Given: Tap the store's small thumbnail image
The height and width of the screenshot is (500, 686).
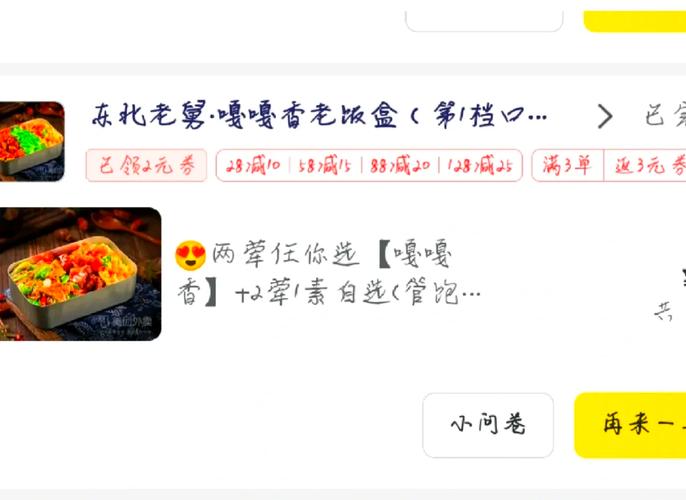Looking at the screenshot, I should pyautogui.click(x=32, y=141).
